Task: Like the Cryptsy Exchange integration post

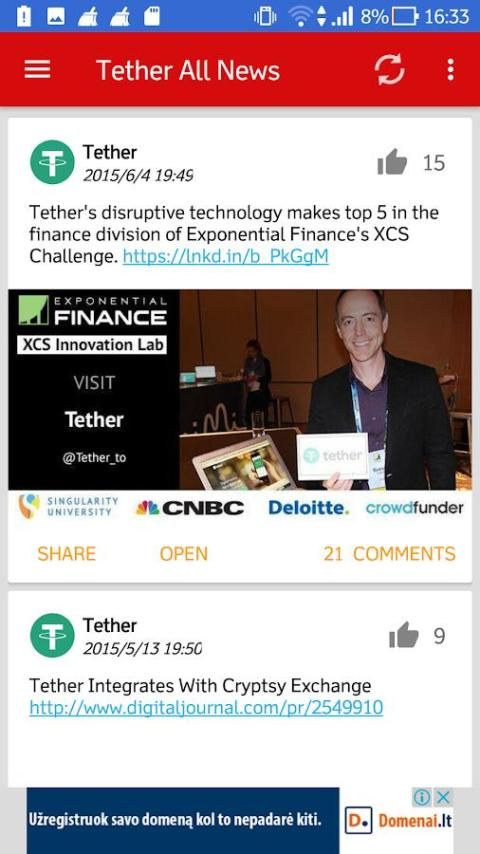Action: [x=404, y=636]
